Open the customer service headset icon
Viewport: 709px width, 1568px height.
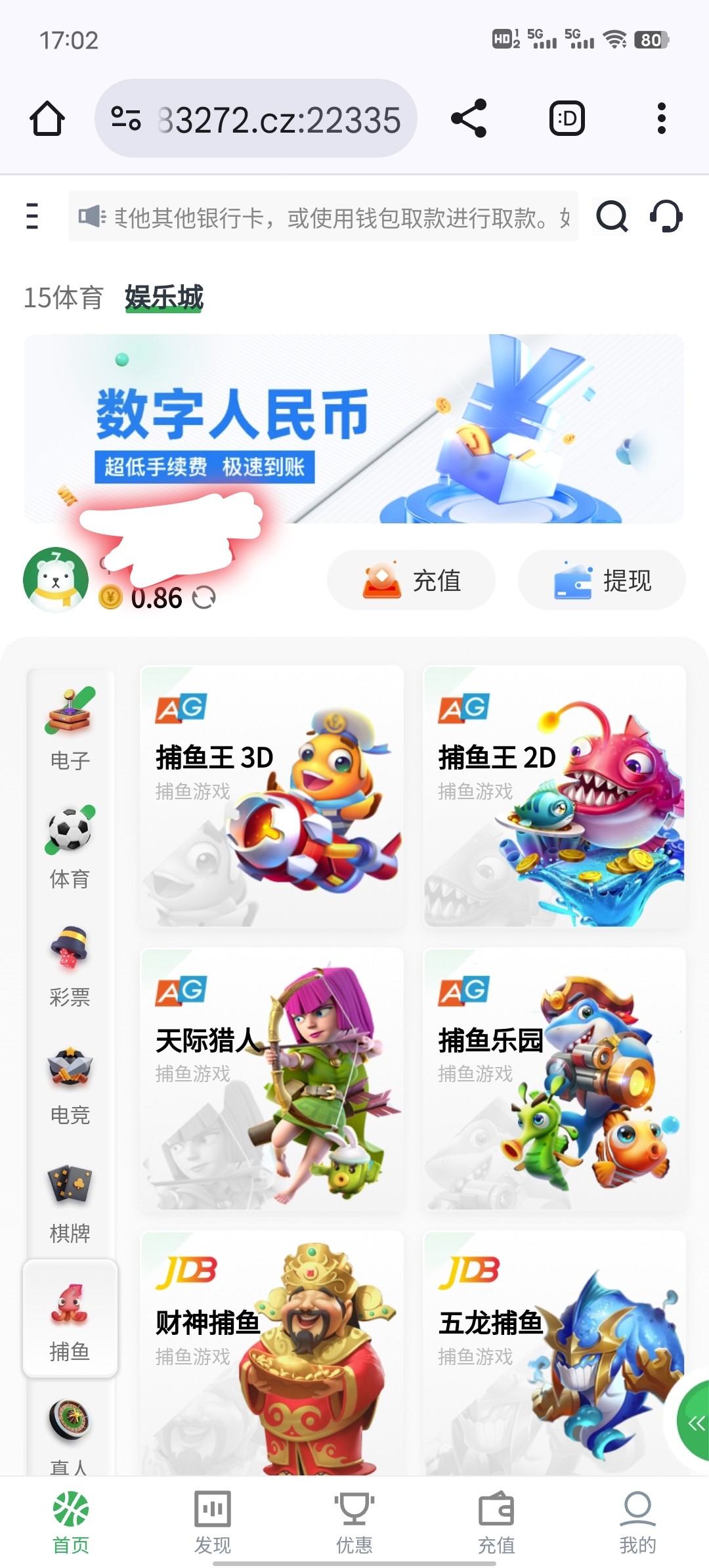[x=666, y=216]
